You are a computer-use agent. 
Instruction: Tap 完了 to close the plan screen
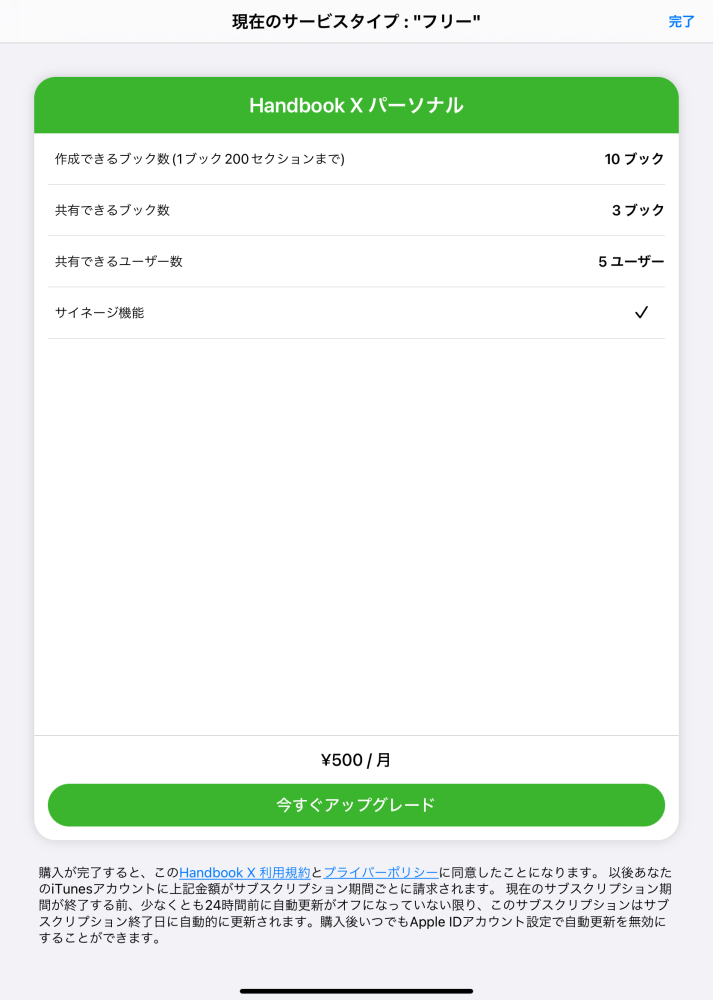point(681,21)
